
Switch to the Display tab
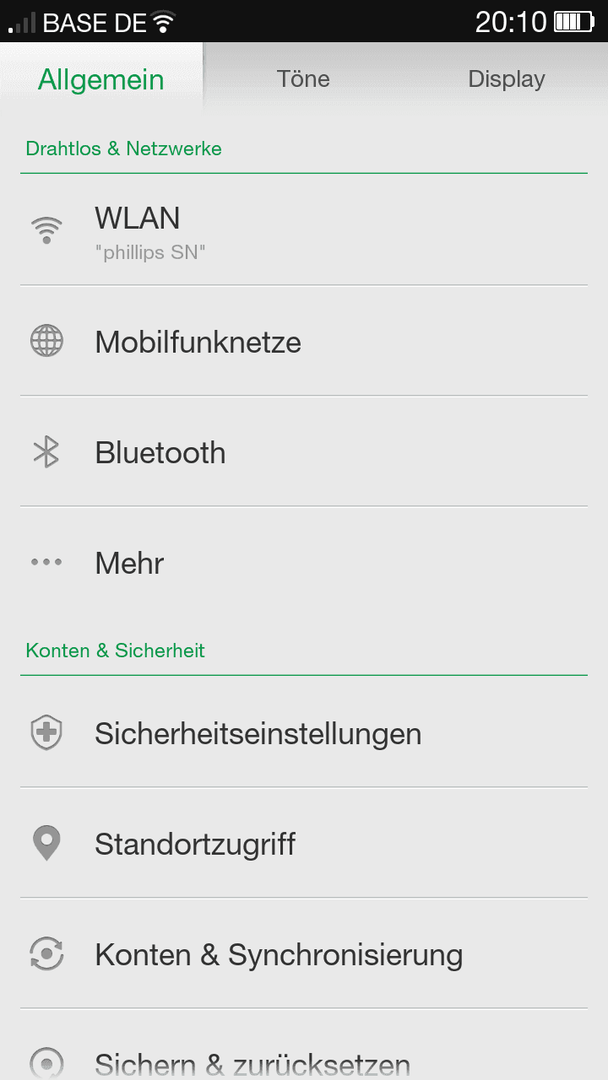(506, 79)
